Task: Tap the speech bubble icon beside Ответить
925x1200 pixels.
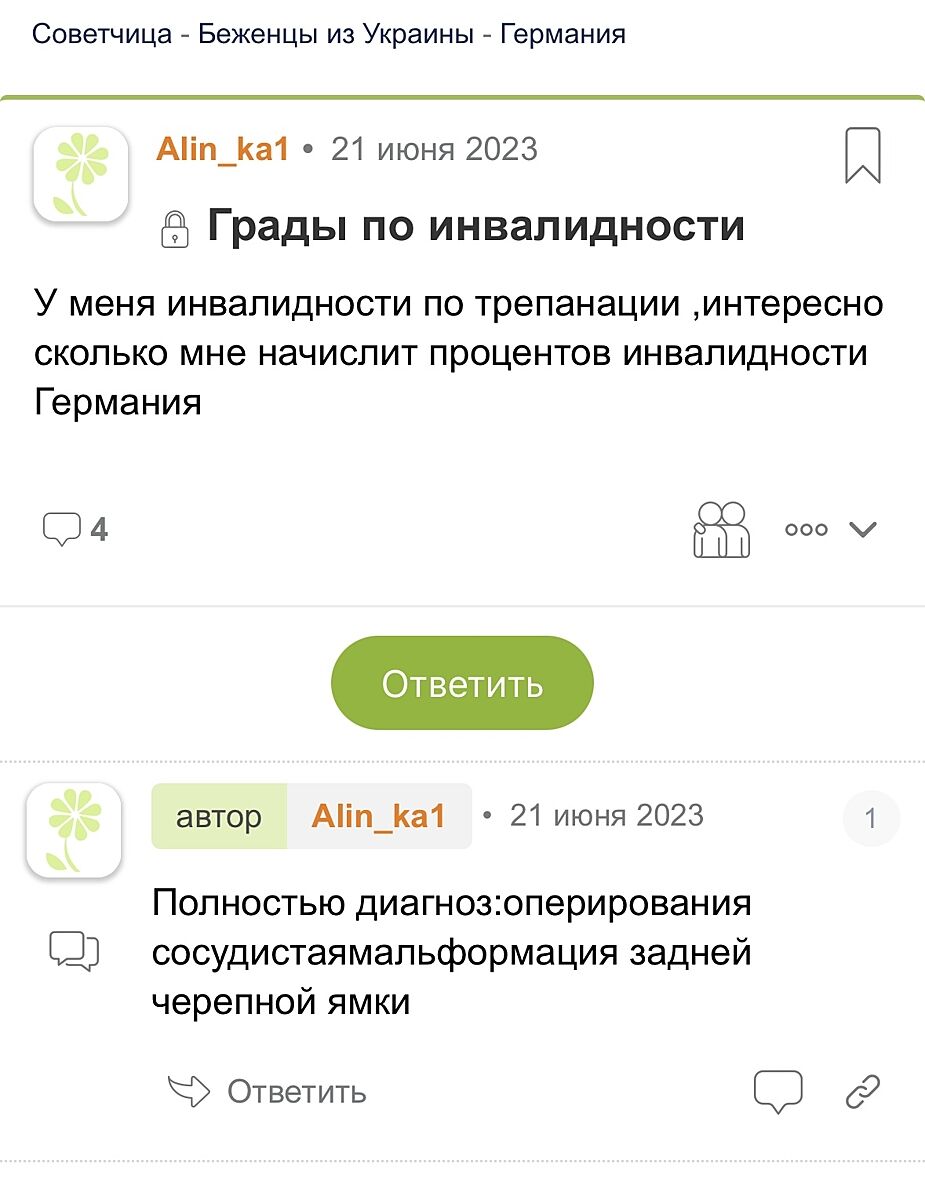Action: (x=778, y=1091)
